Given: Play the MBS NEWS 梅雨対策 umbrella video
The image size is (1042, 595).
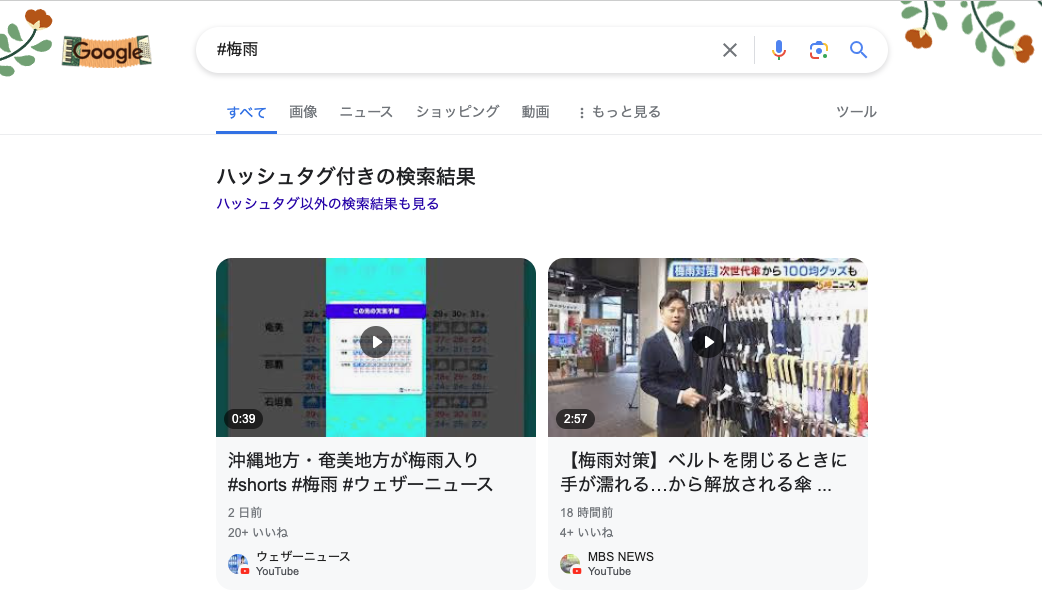Looking at the screenshot, I should pyautogui.click(x=708, y=342).
